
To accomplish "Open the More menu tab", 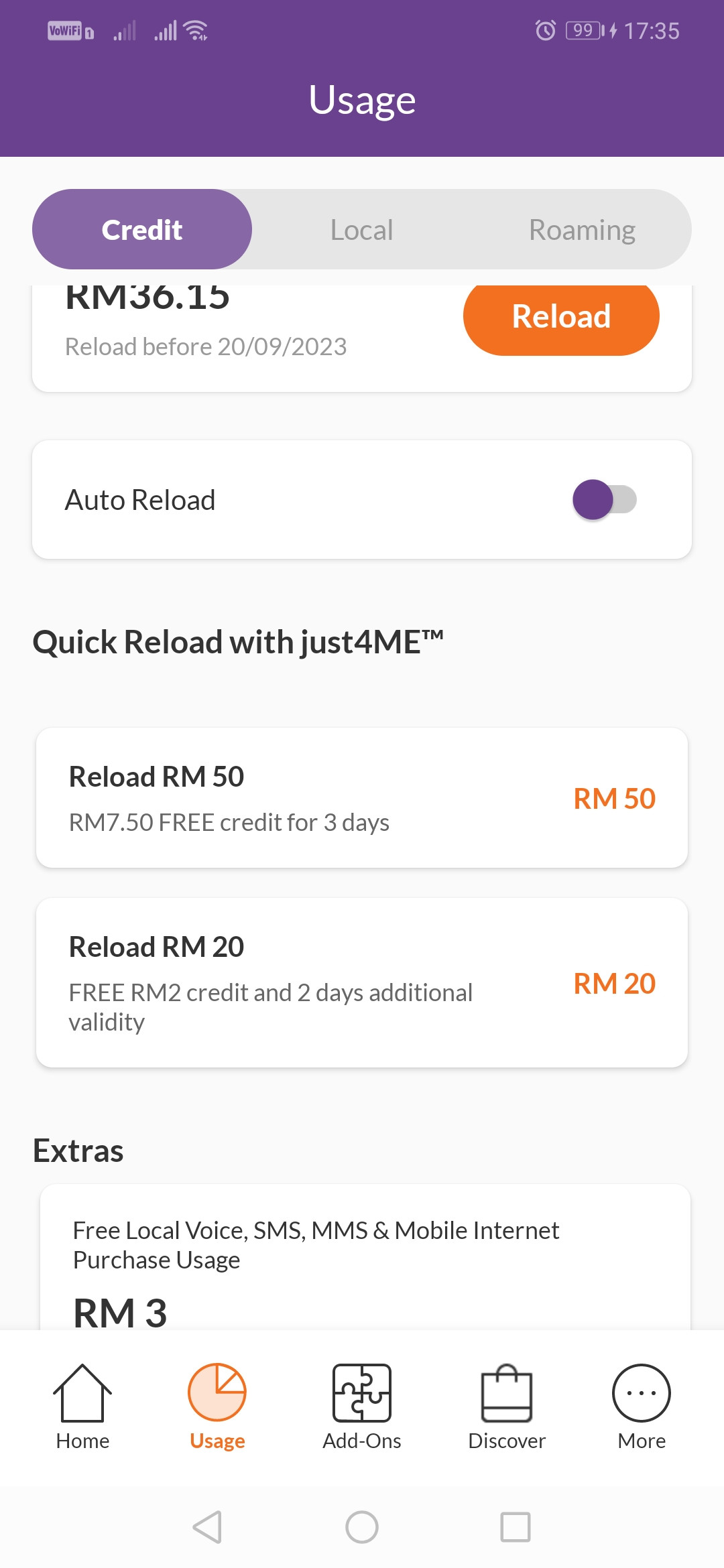I will pos(642,1407).
